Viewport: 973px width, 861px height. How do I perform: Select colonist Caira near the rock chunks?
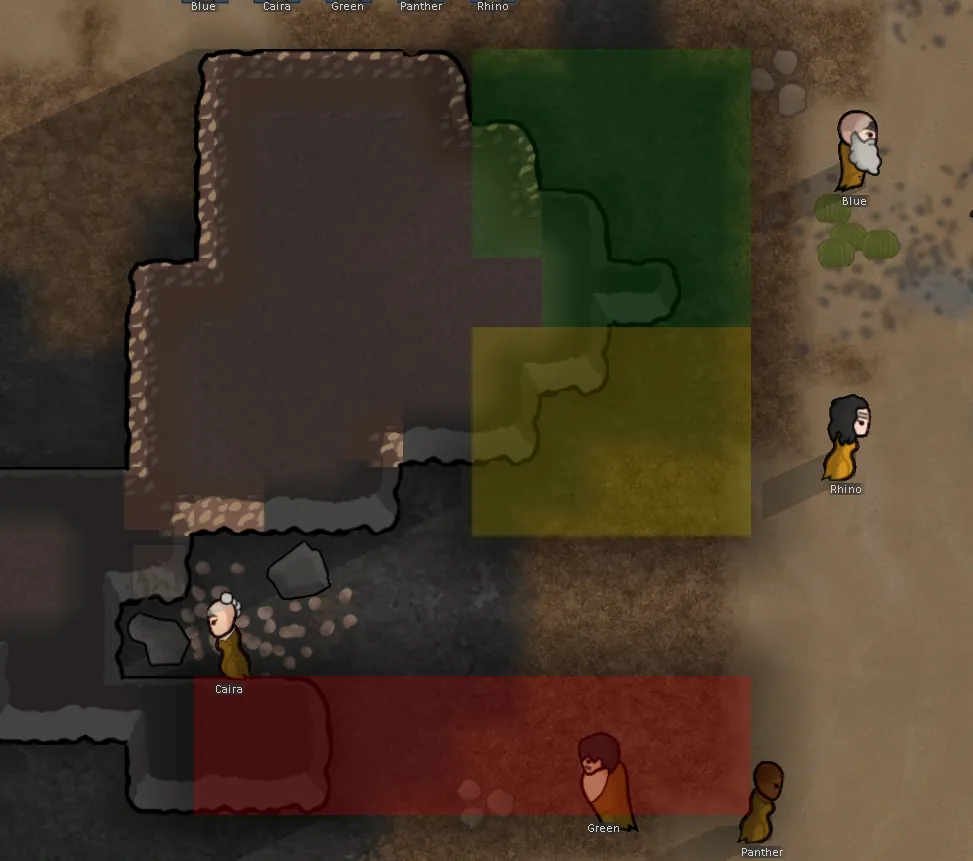tap(227, 636)
